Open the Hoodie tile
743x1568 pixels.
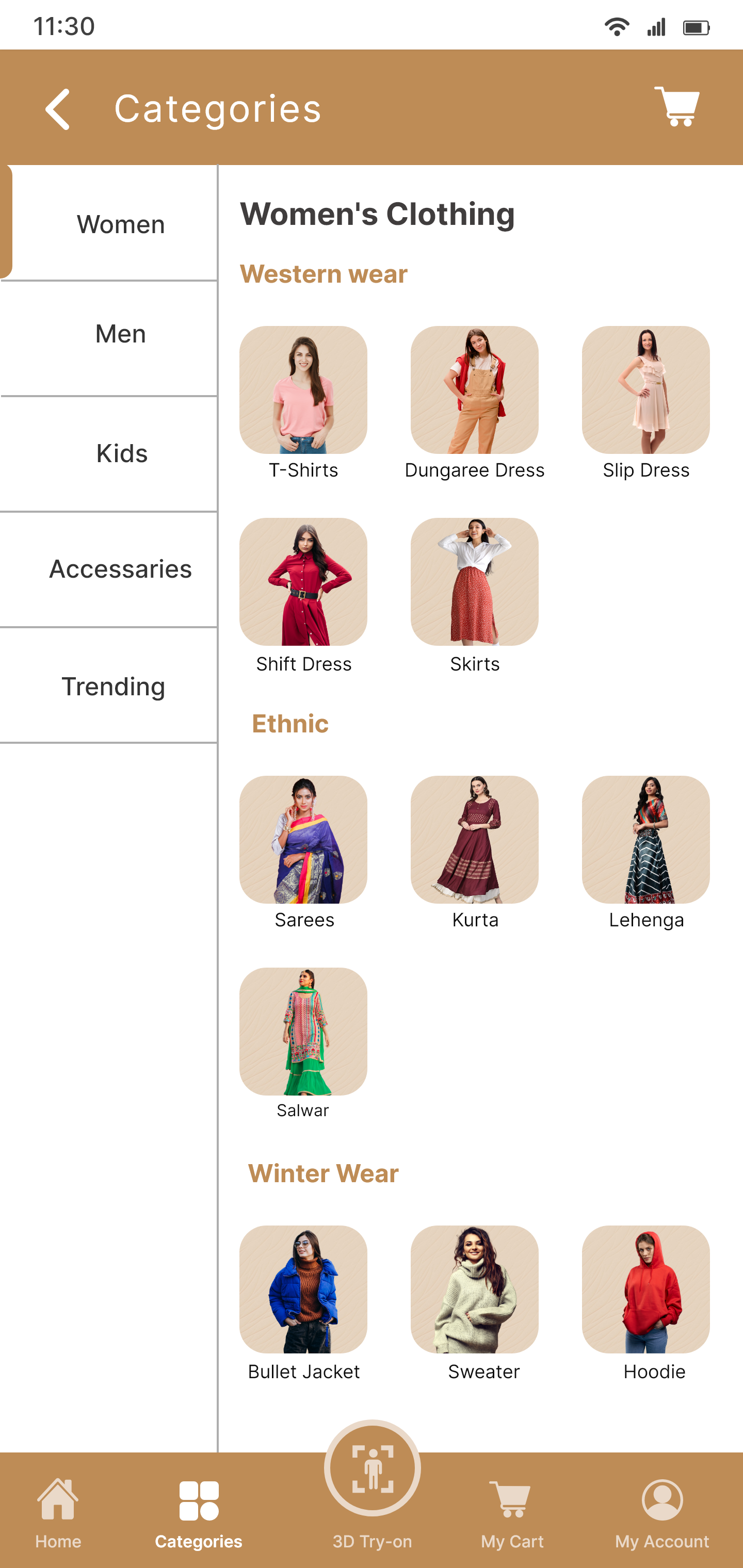645,1289
